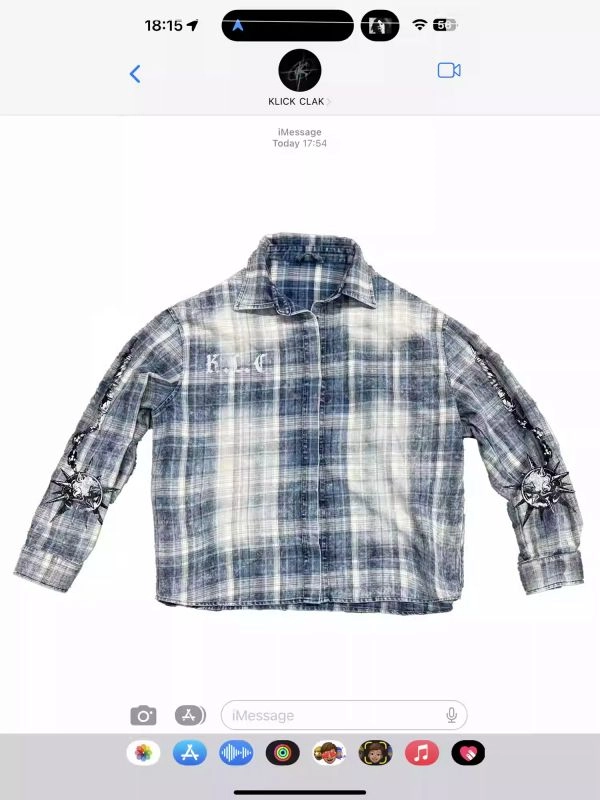Open the camera to take a photo

click(143, 715)
